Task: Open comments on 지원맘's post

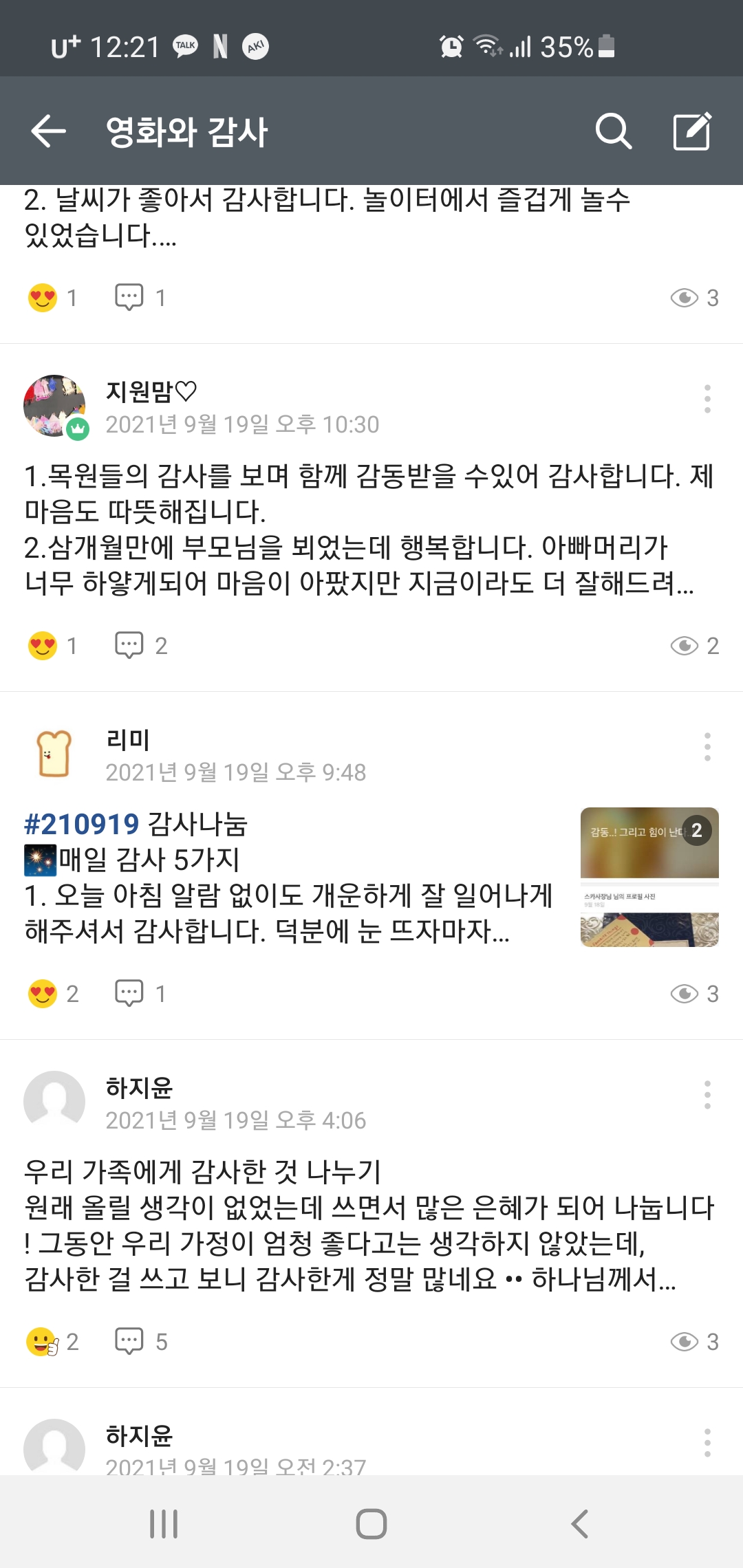Action: pos(129,646)
